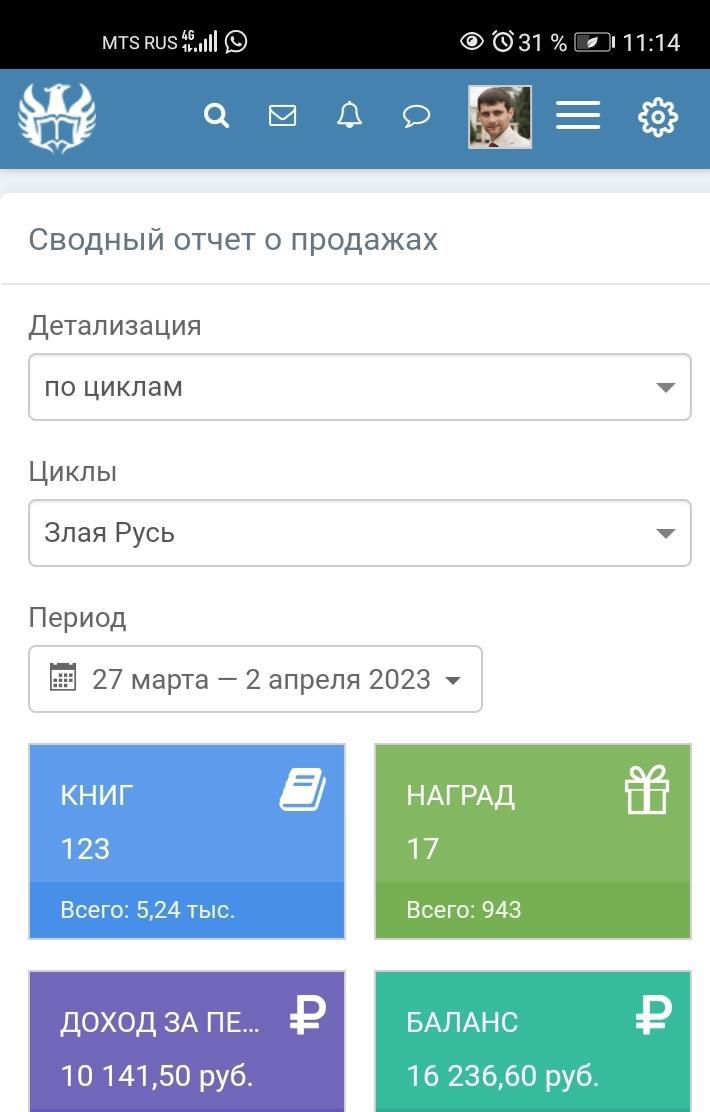Image resolution: width=710 pixels, height=1112 pixels.
Task: Open the КНИГ 123 card
Action: pos(187,840)
